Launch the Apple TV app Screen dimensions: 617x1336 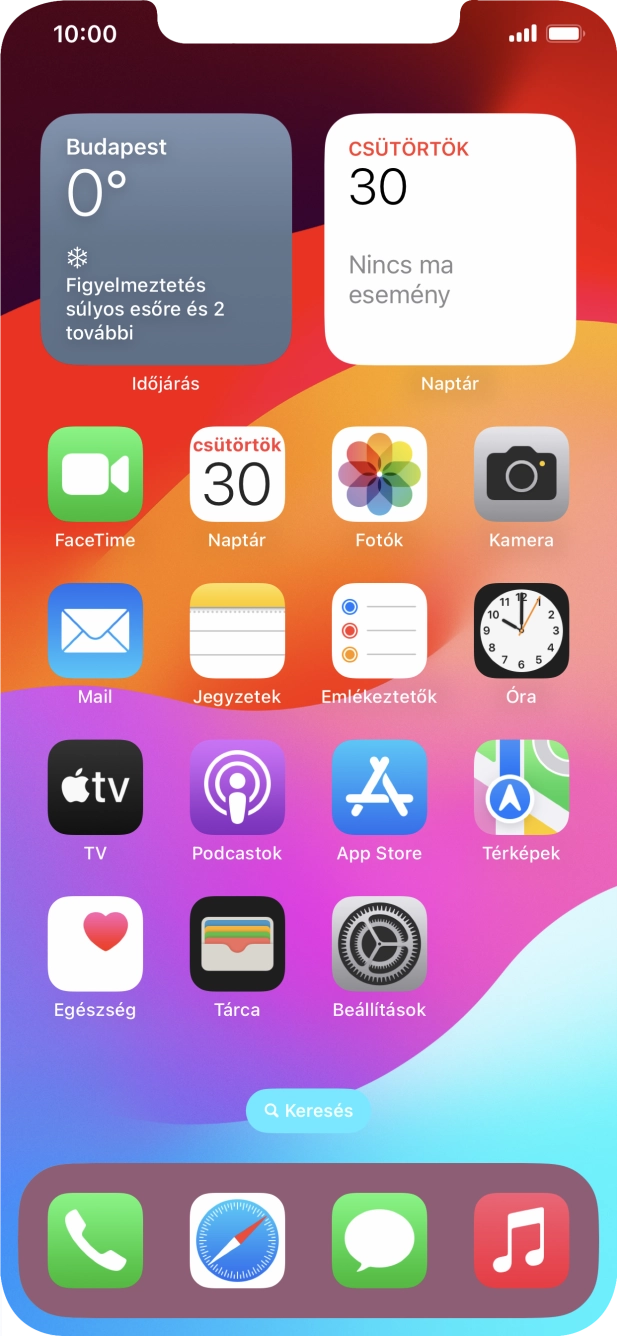(x=95, y=787)
